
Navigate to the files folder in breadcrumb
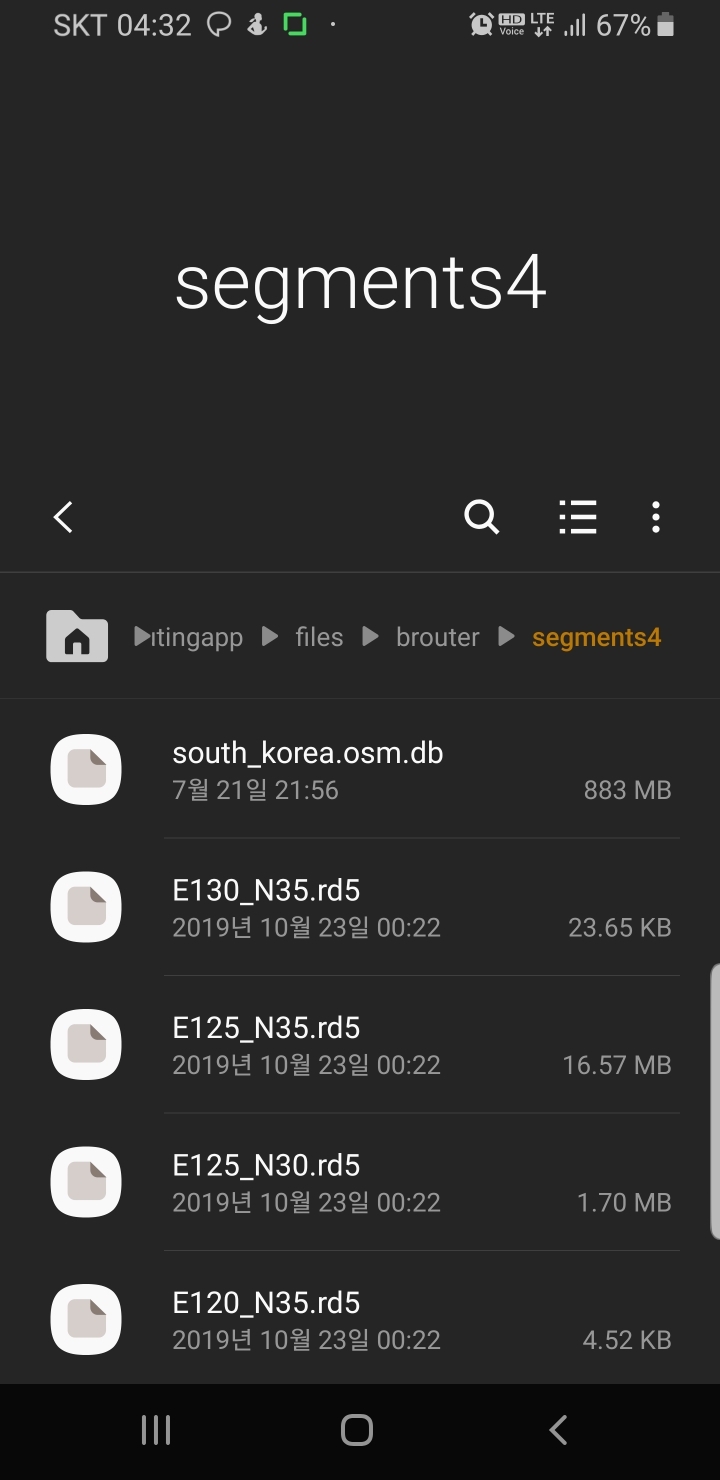pyautogui.click(x=319, y=637)
